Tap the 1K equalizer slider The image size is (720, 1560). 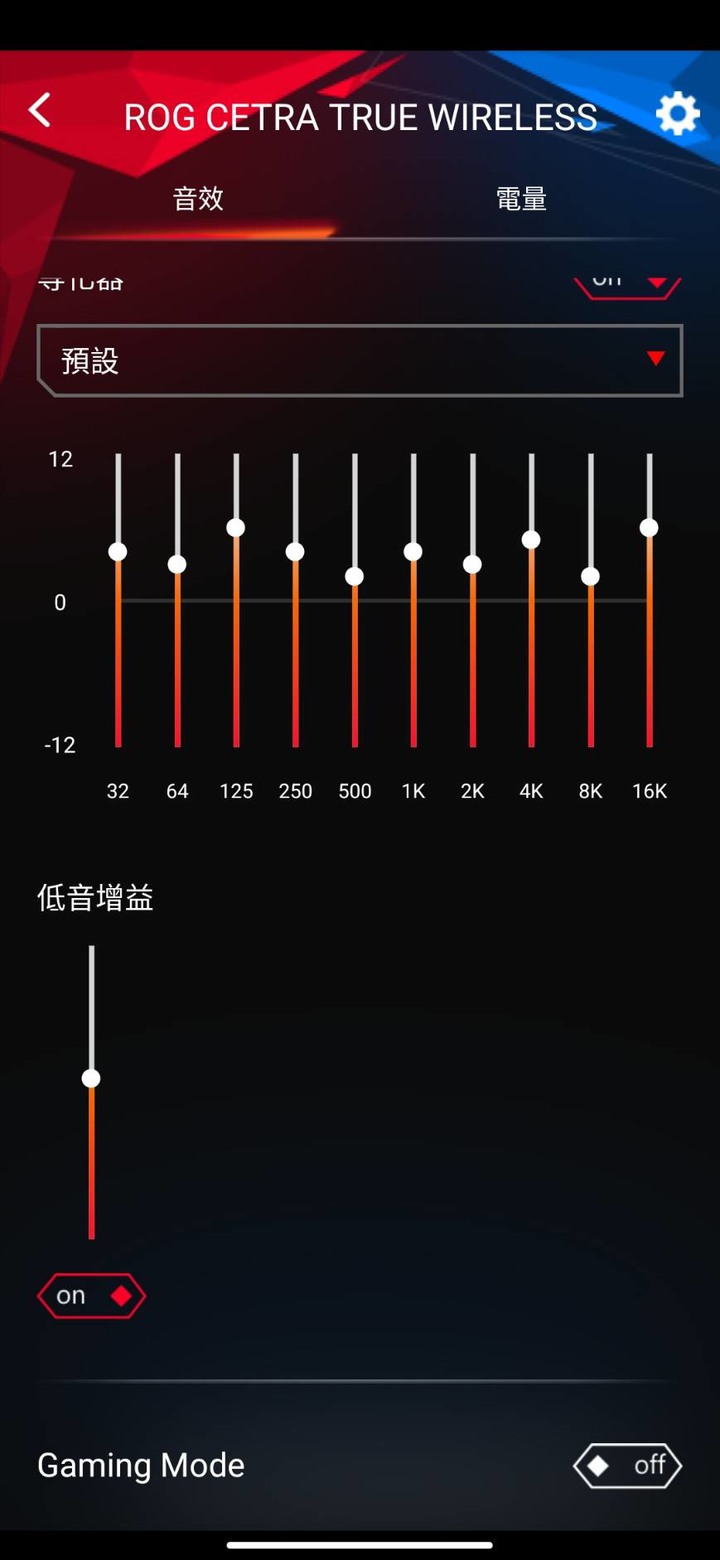point(413,552)
